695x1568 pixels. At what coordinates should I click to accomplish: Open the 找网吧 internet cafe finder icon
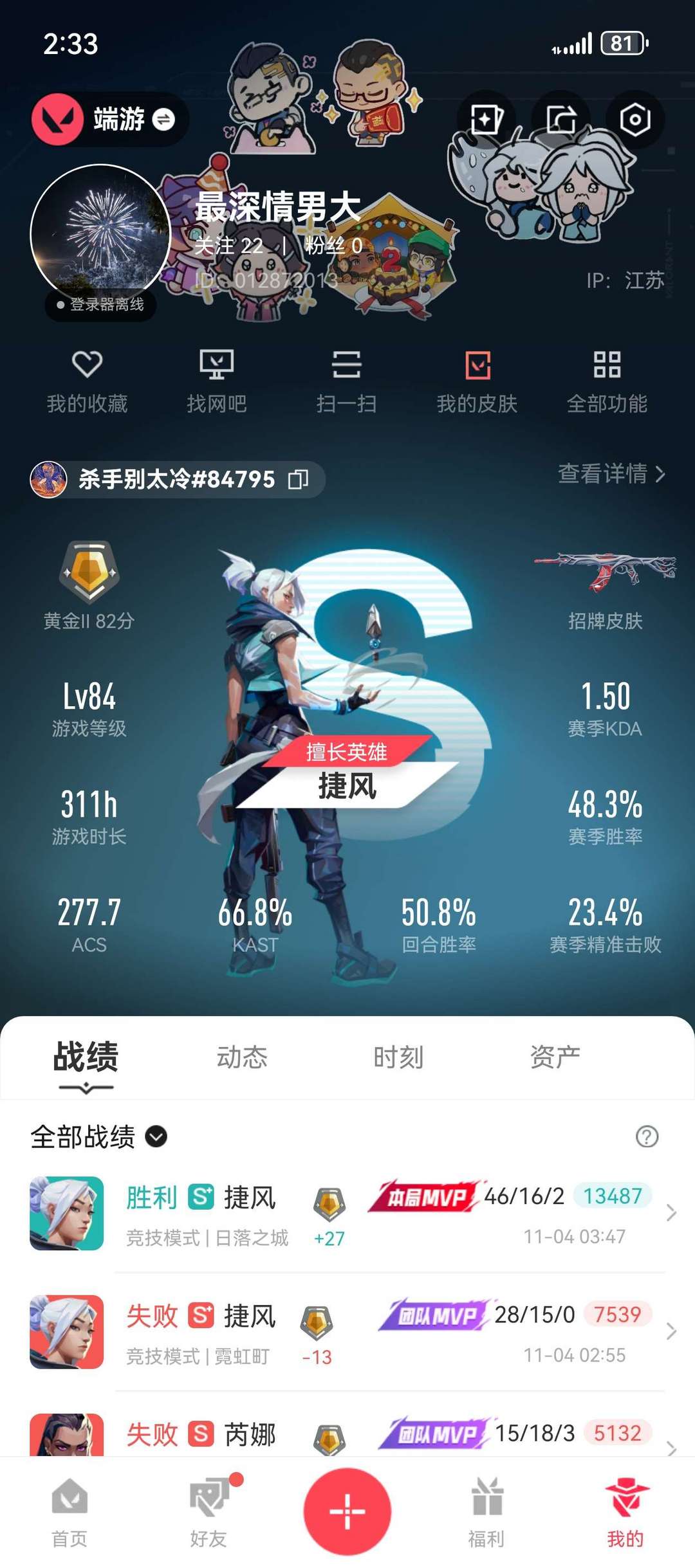tap(218, 367)
